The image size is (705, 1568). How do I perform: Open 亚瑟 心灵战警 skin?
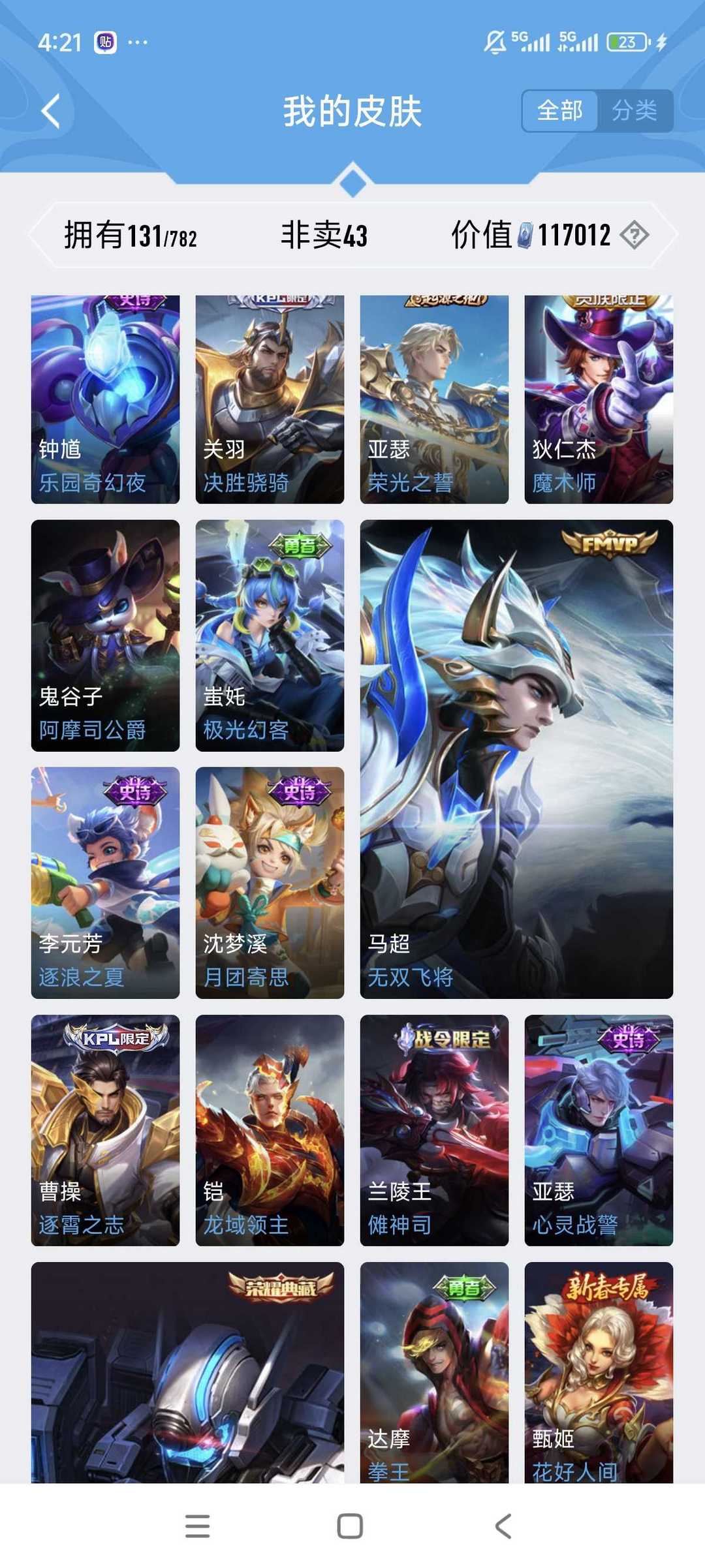(x=599, y=1130)
